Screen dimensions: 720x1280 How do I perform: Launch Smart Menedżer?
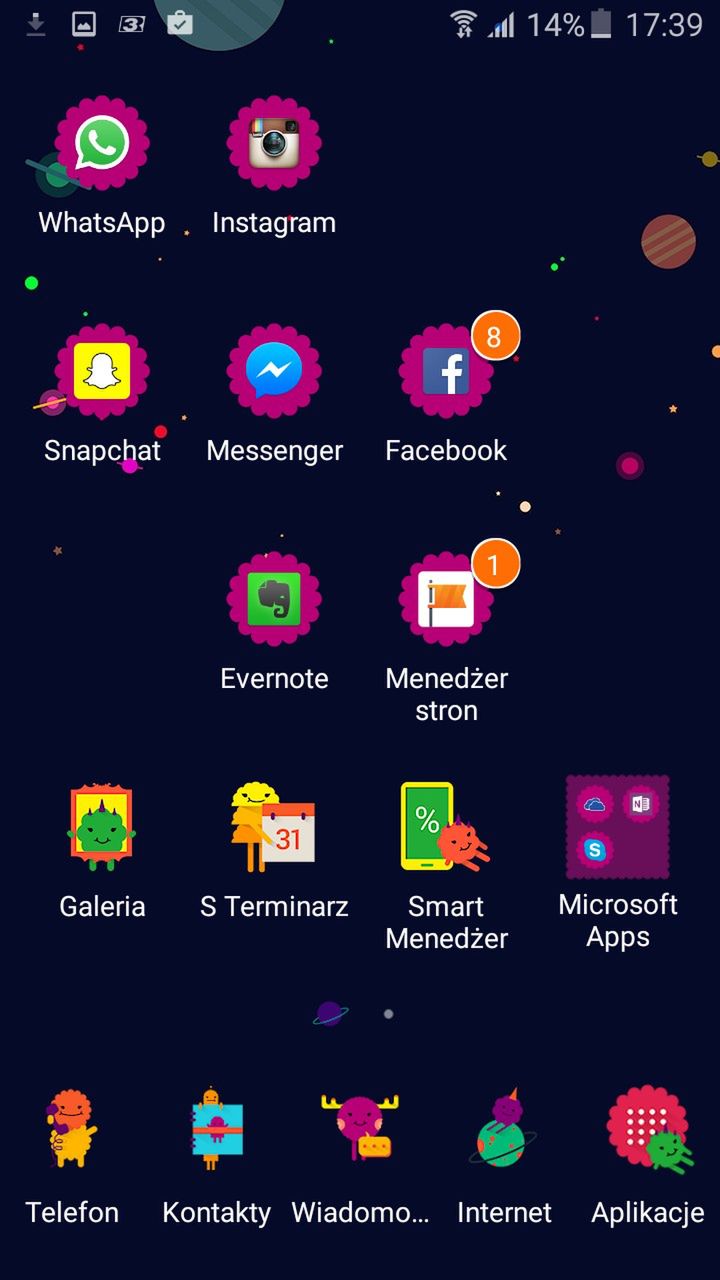pos(446,828)
